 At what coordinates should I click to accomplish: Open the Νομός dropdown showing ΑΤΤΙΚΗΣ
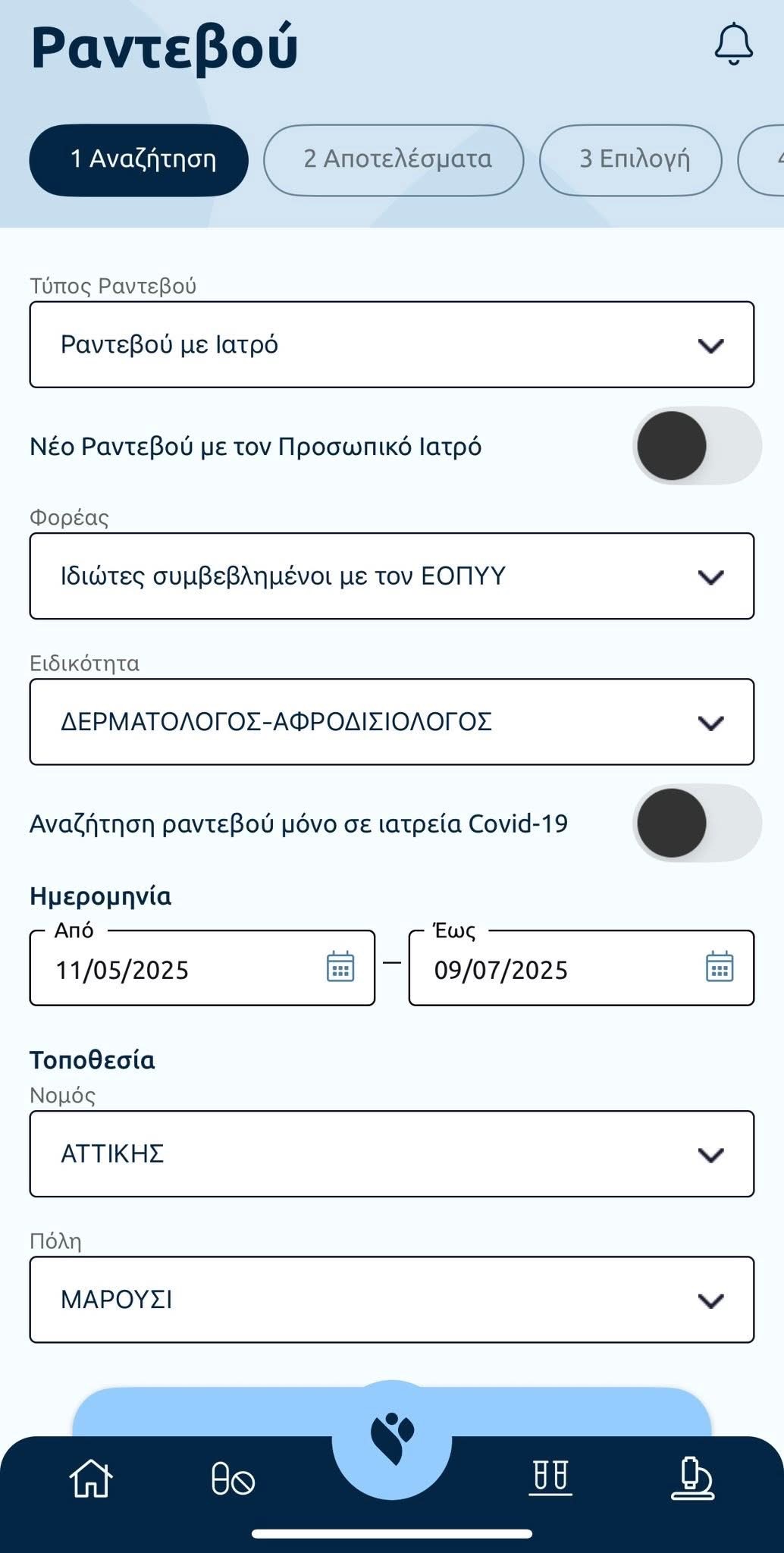391,1154
